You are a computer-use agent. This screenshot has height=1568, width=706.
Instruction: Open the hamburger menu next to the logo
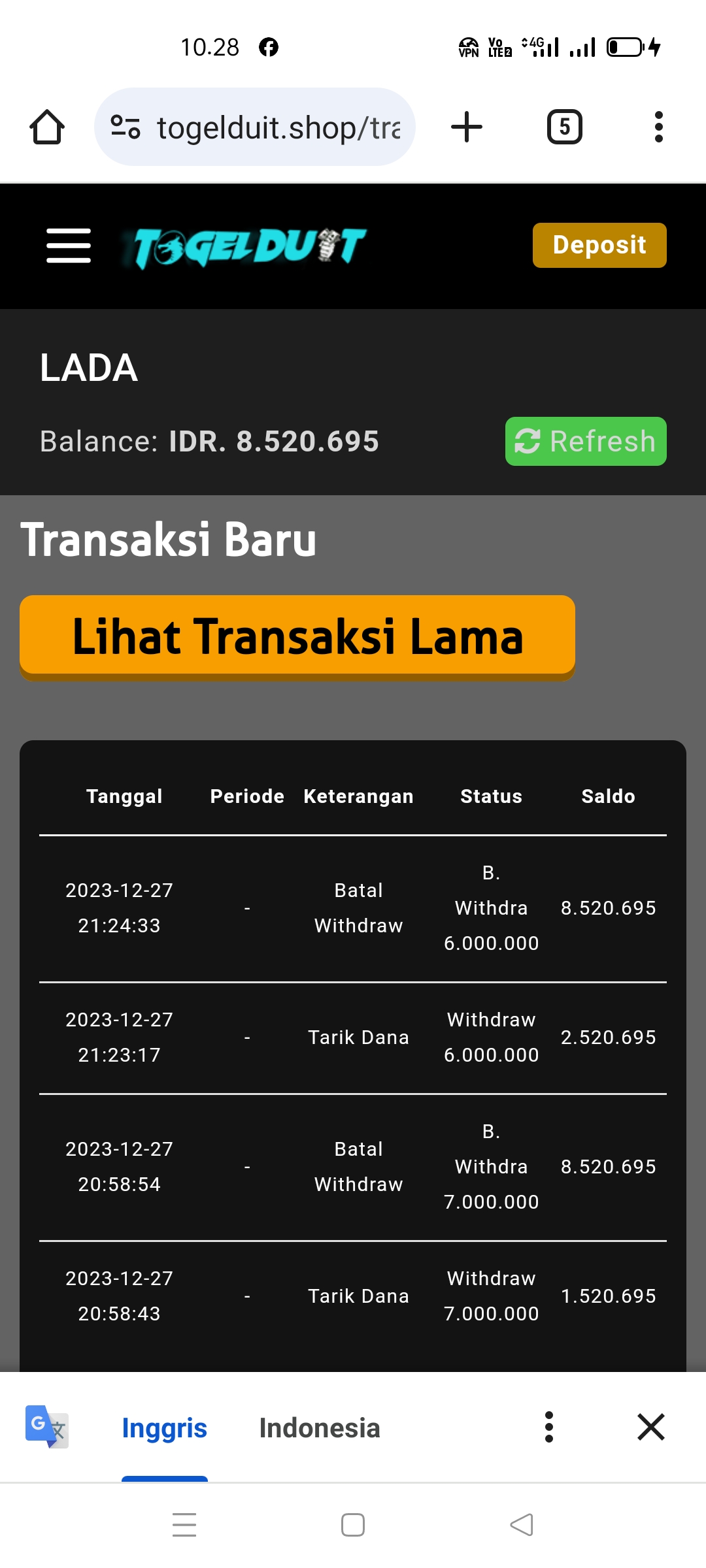pyautogui.click(x=69, y=246)
